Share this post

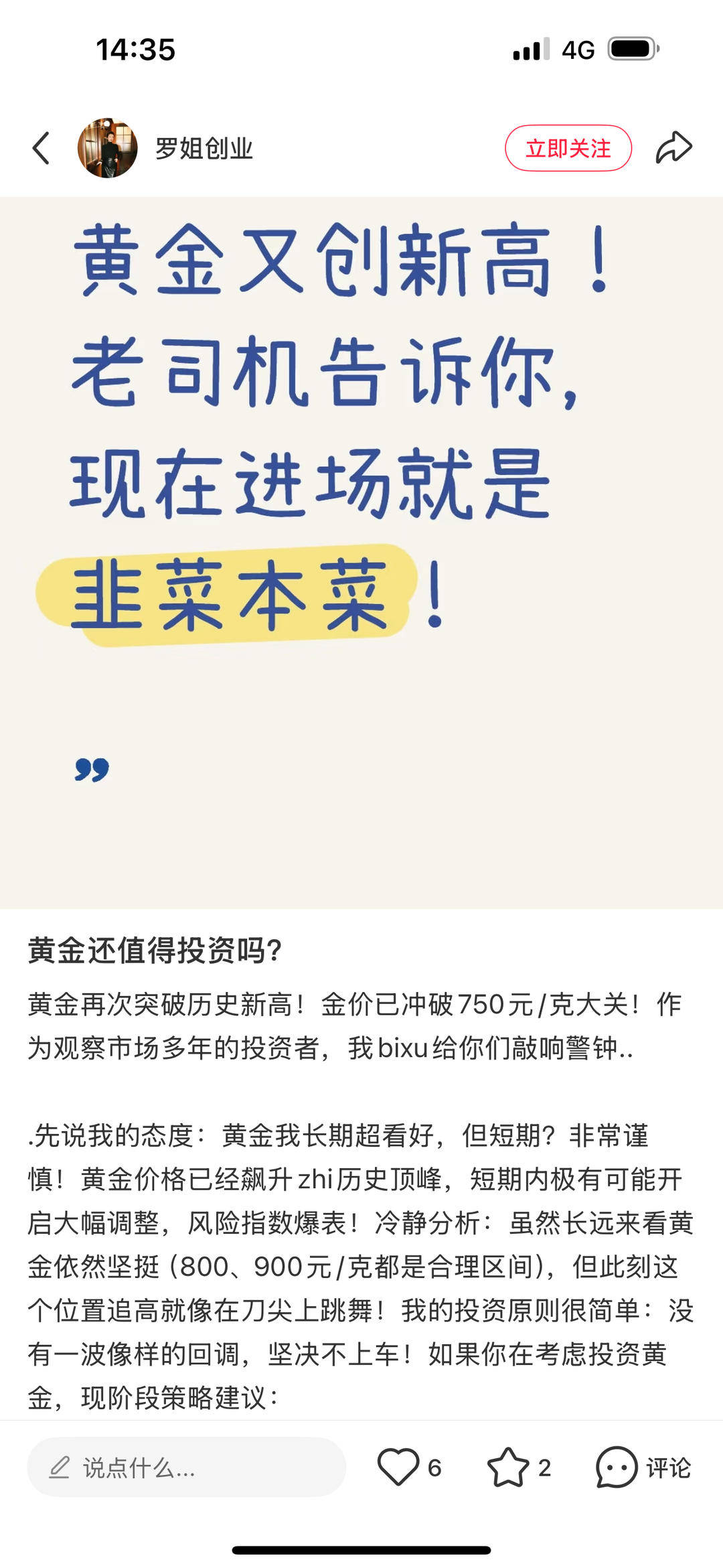coord(673,148)
